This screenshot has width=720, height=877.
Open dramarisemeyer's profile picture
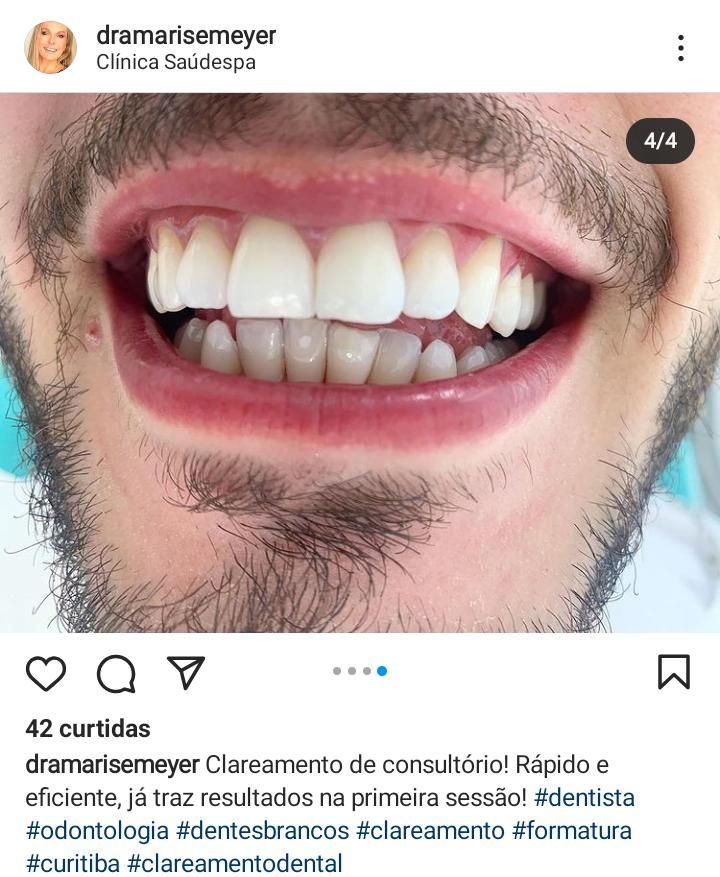point(50,47)
